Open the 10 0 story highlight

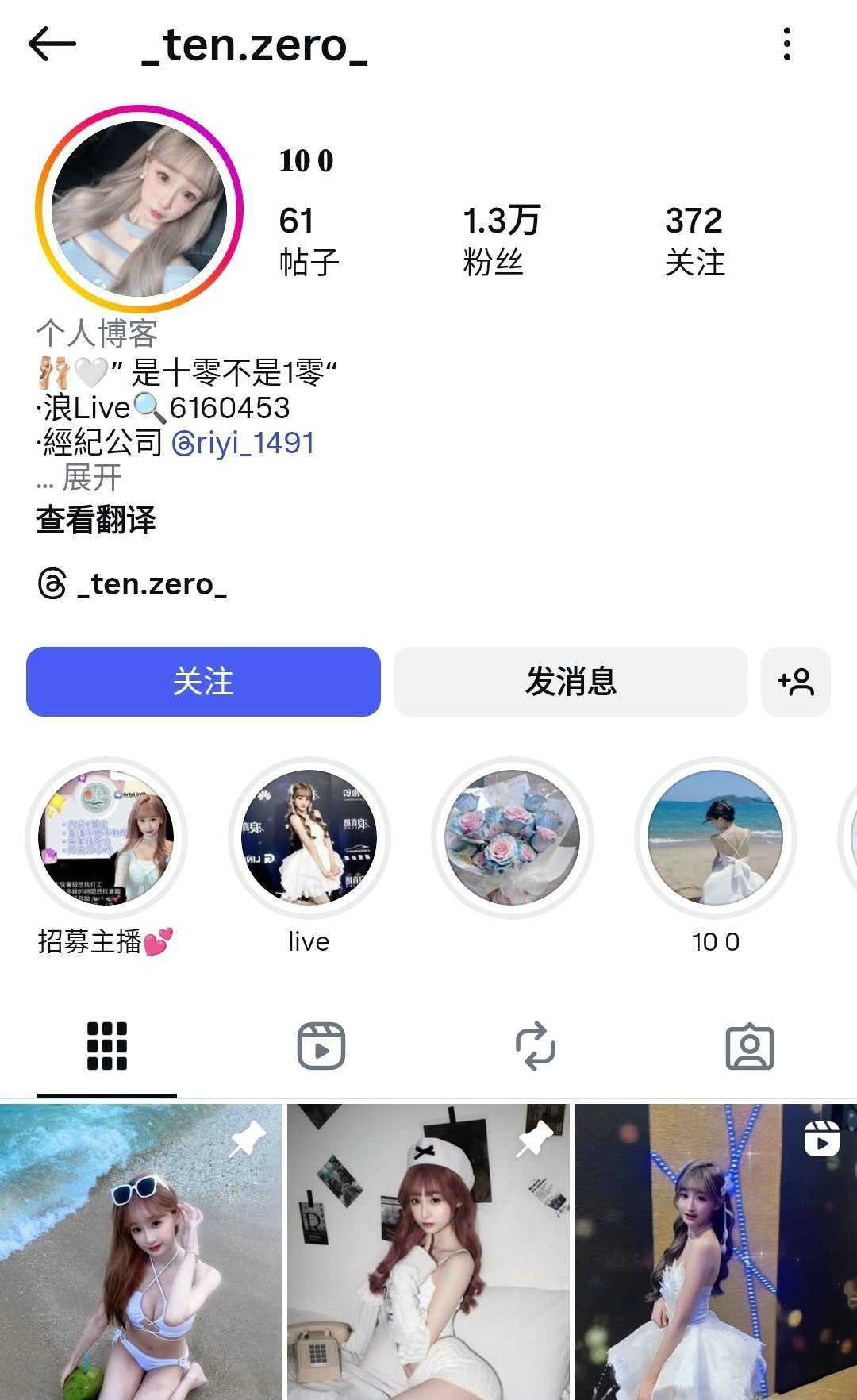point(716,838)
